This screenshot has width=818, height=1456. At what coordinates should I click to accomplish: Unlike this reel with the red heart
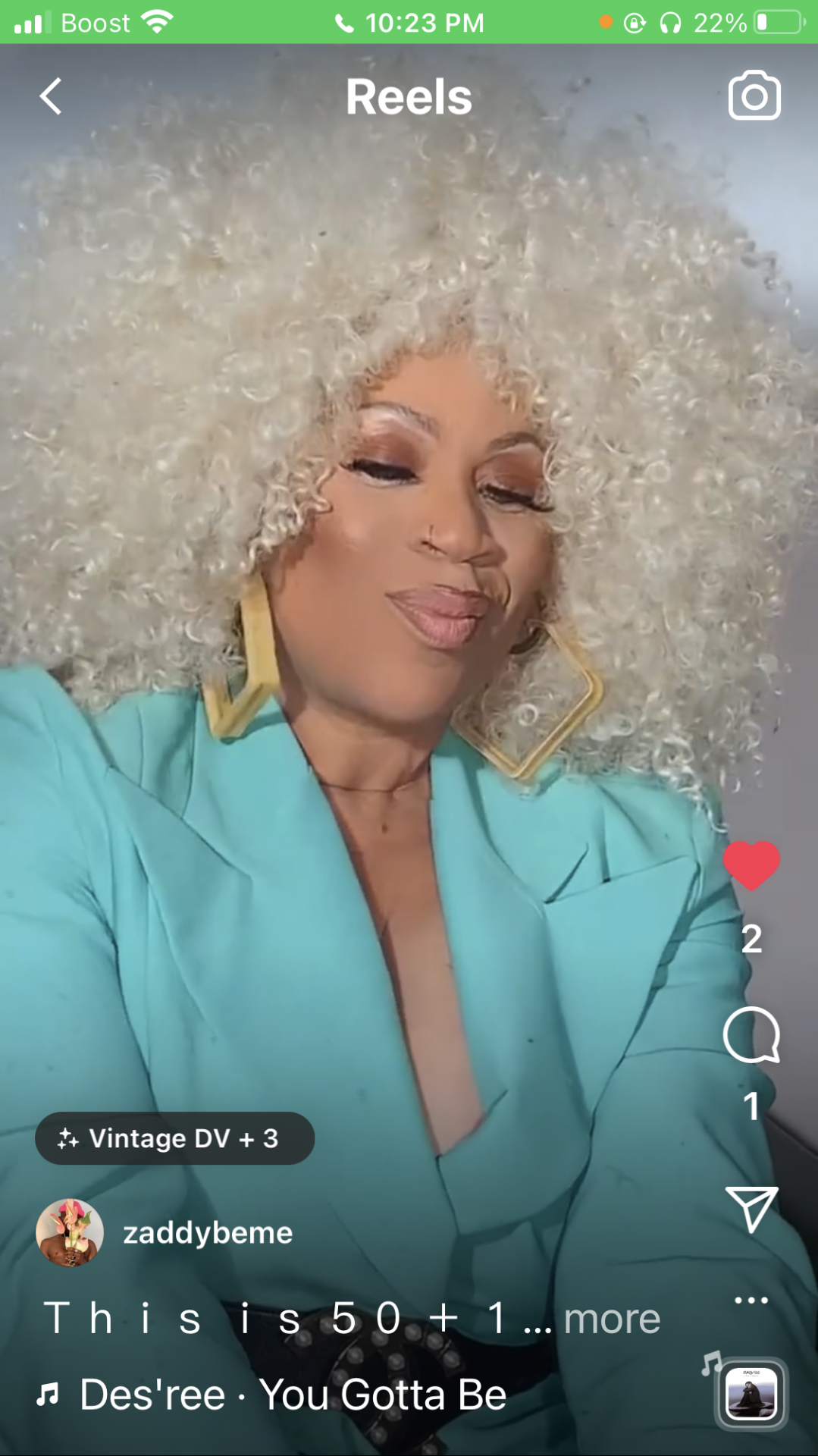[751, 865]
